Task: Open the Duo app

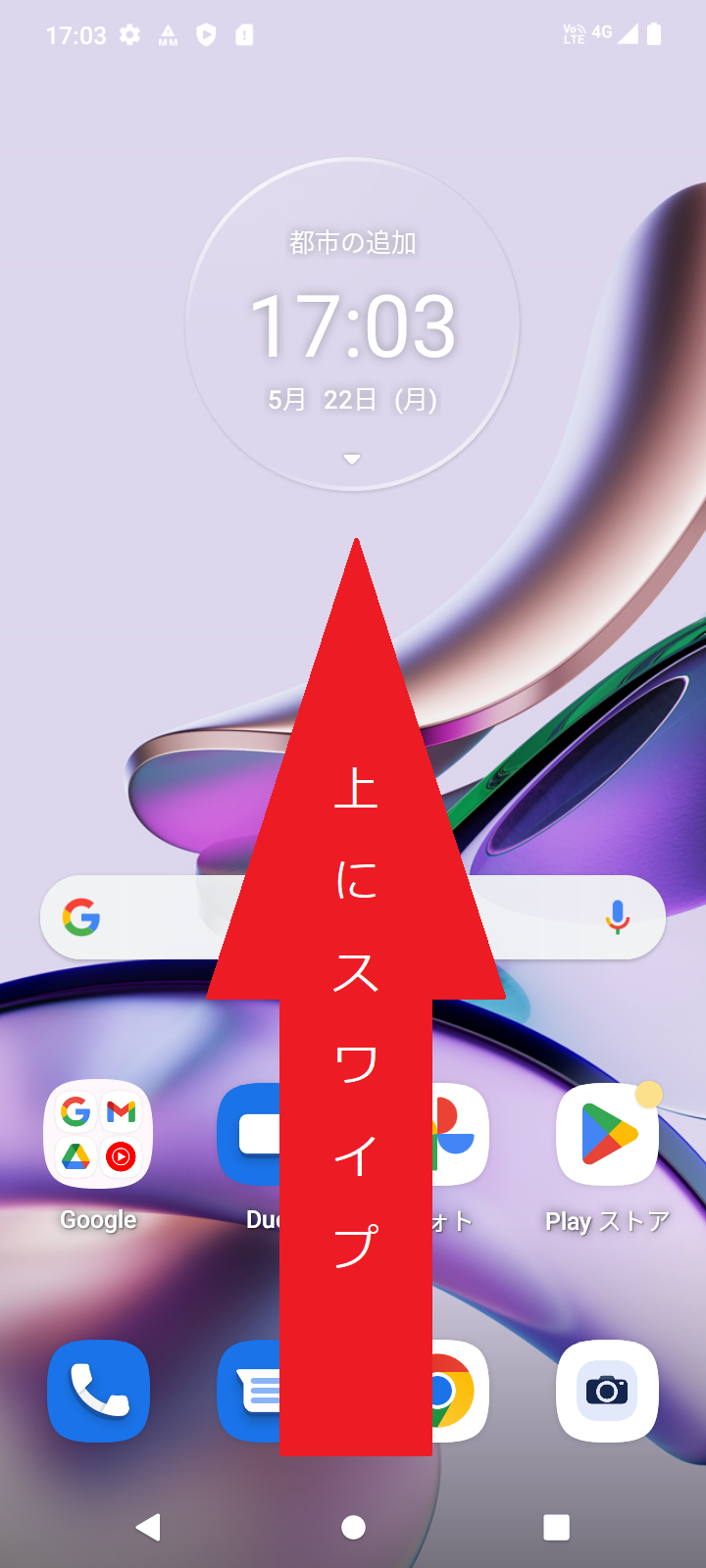Action: click(249, 1134)
